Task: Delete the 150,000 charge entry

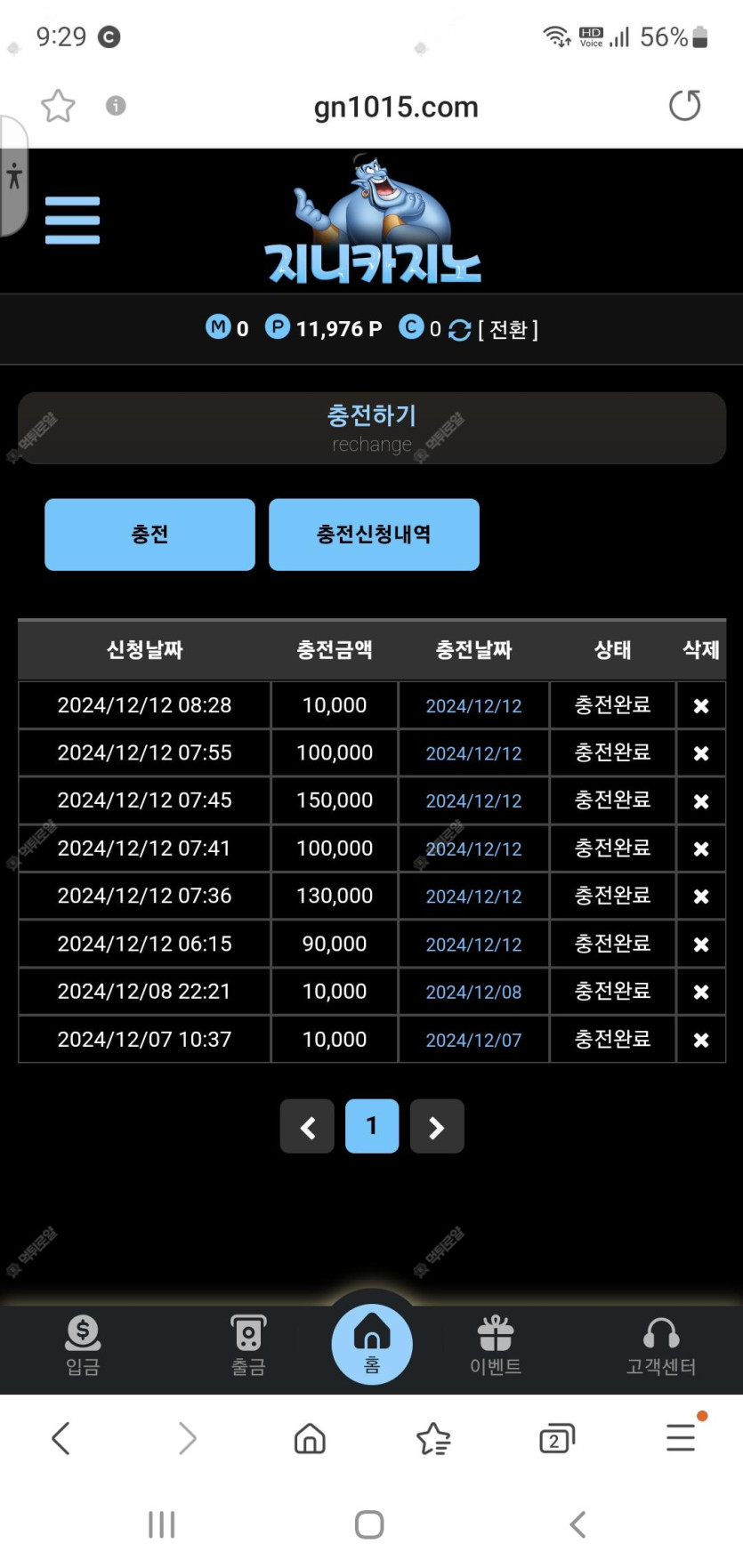Action: pyautogui.click(x=701, y=801)
